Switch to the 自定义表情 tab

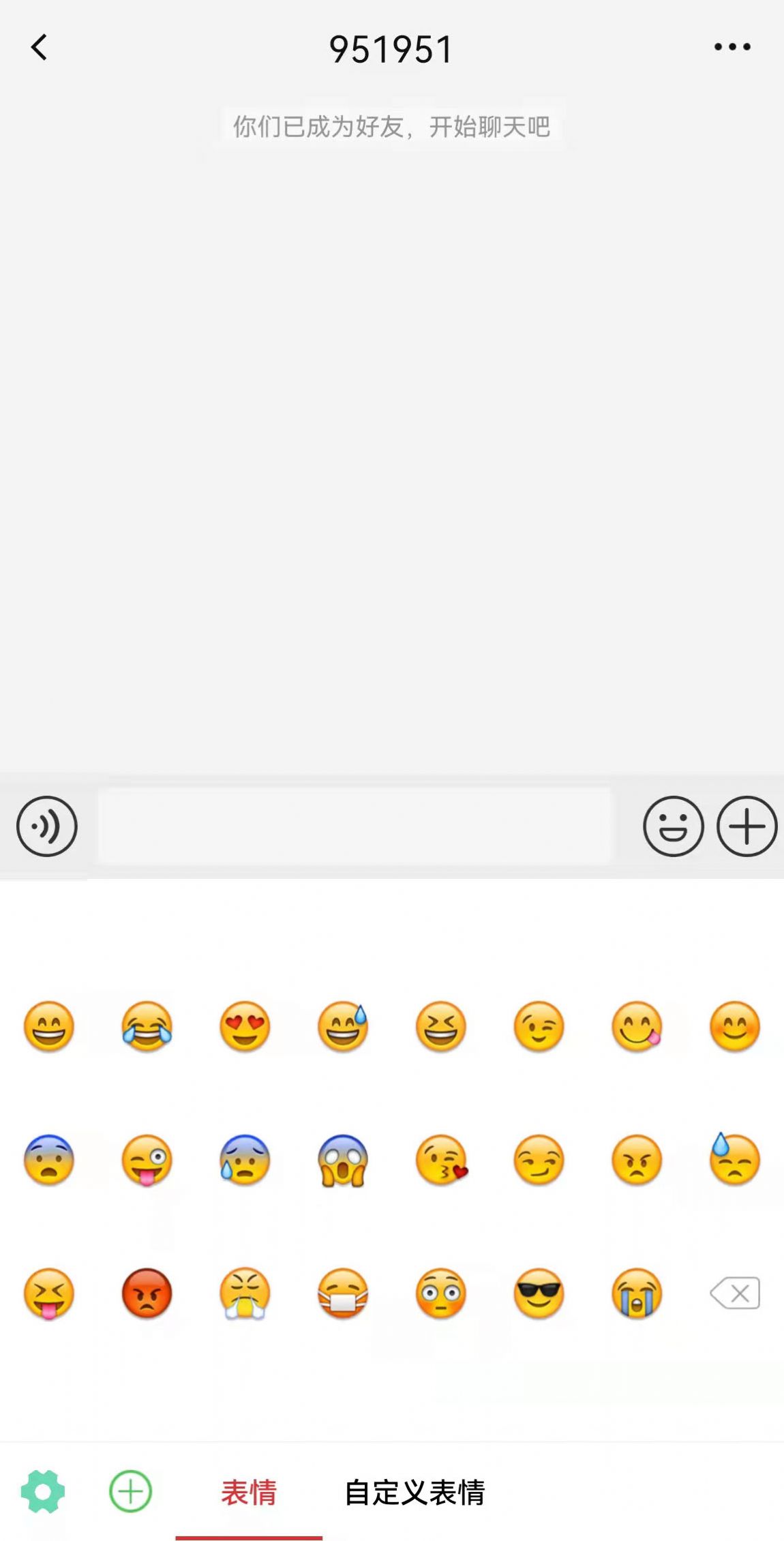tap(414, 1493)
